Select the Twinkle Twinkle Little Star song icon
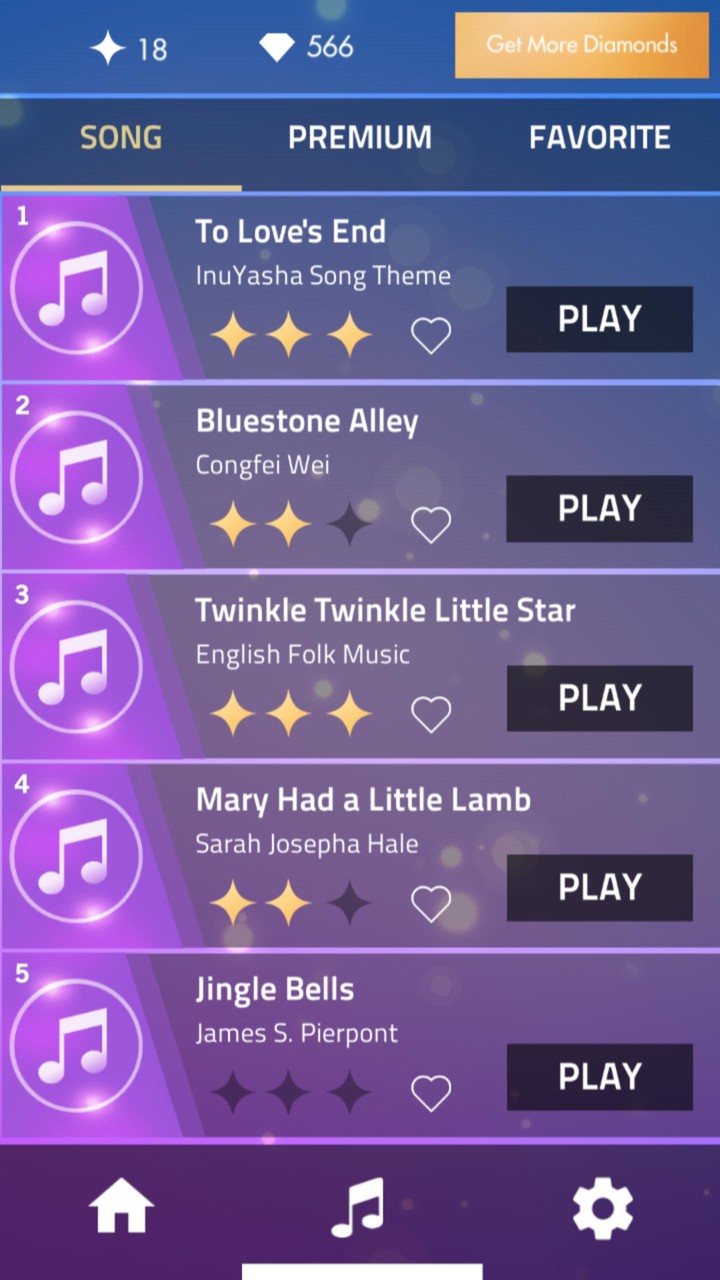The width and height of the screenshot is (720, 1280). tap(76, 666)
